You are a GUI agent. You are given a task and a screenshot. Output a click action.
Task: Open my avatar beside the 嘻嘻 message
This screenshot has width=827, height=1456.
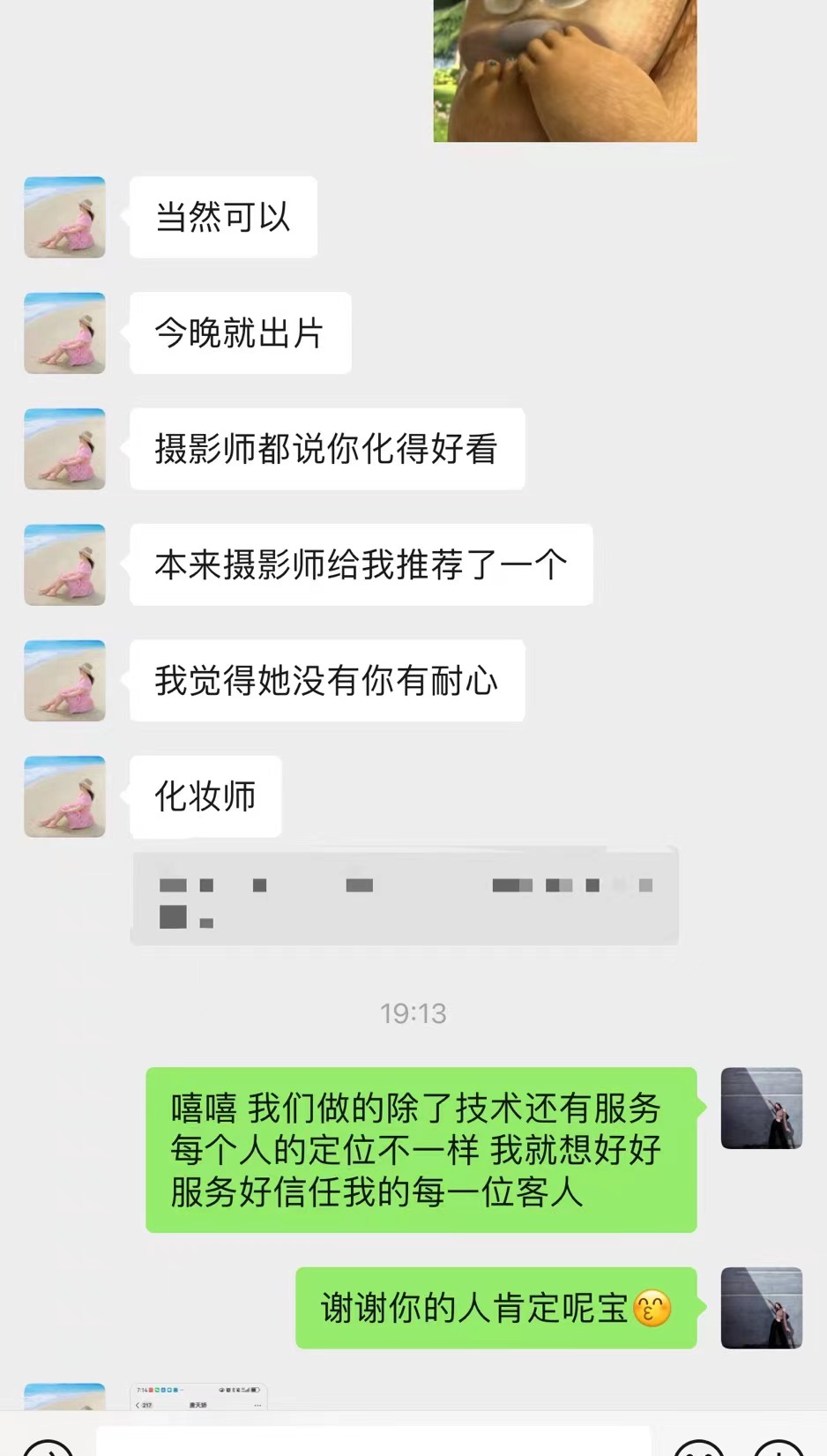click(x=761, y=1109)
